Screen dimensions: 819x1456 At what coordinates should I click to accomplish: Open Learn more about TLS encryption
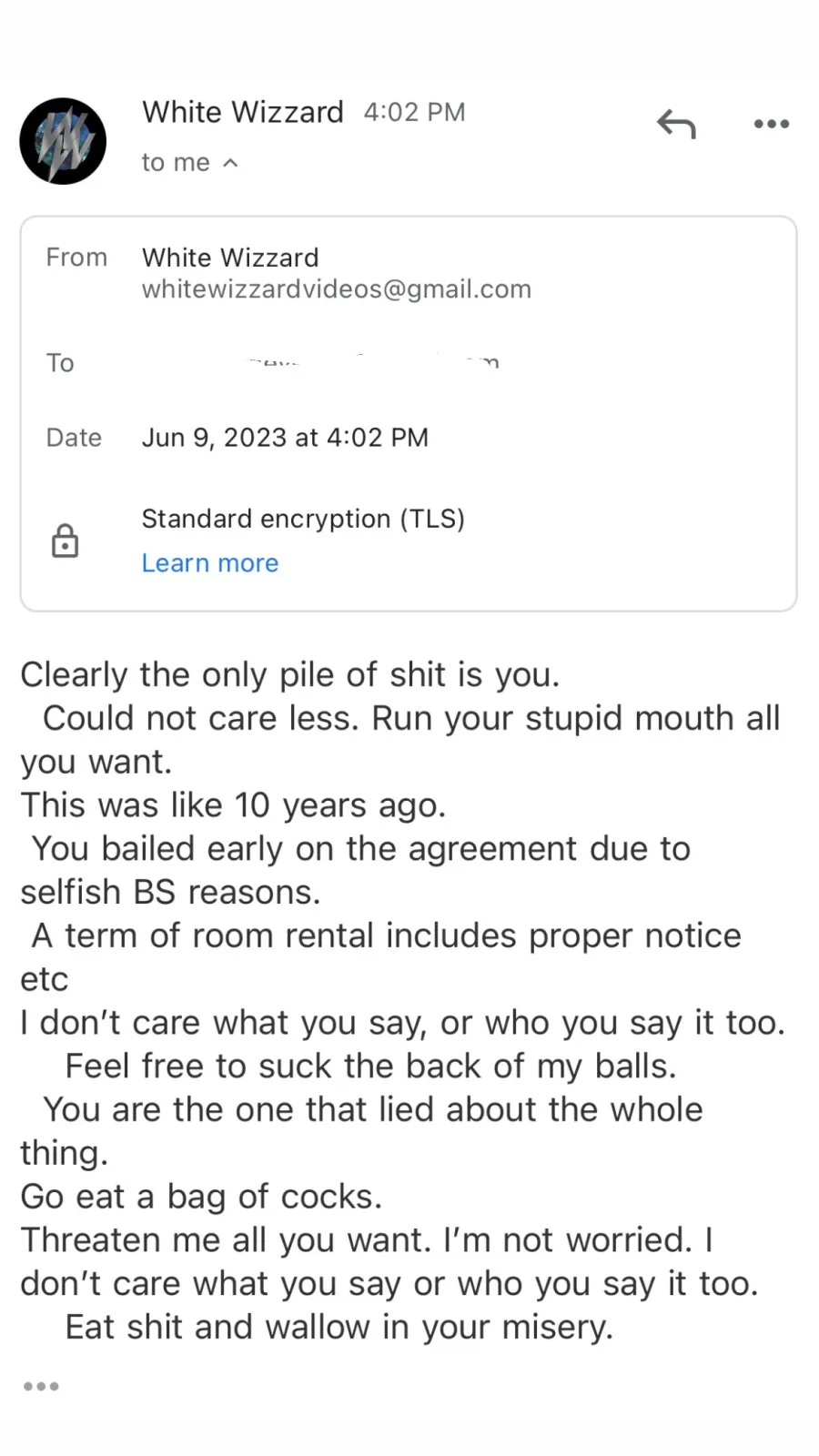click(x=209, y=563)
